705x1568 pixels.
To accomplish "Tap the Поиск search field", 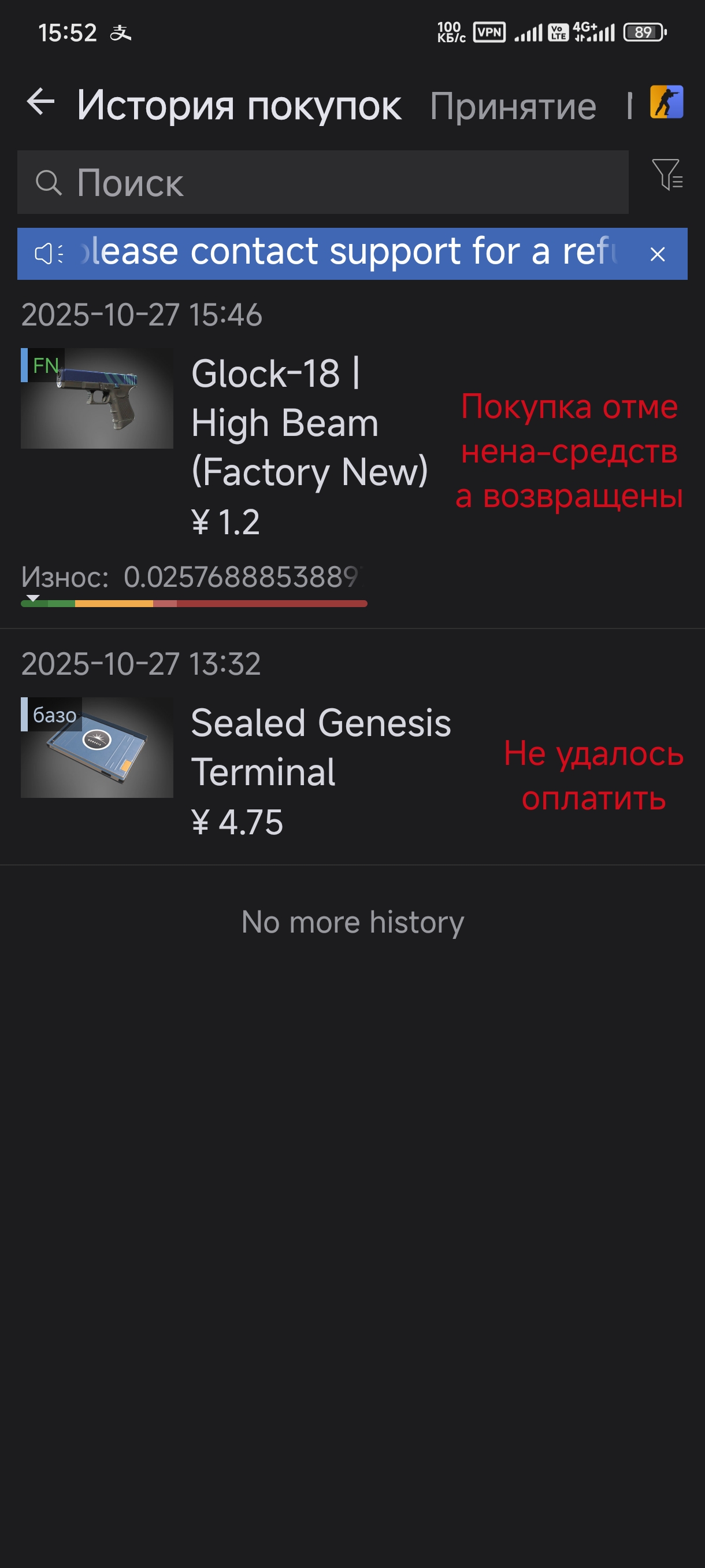I will pos(322,183).
